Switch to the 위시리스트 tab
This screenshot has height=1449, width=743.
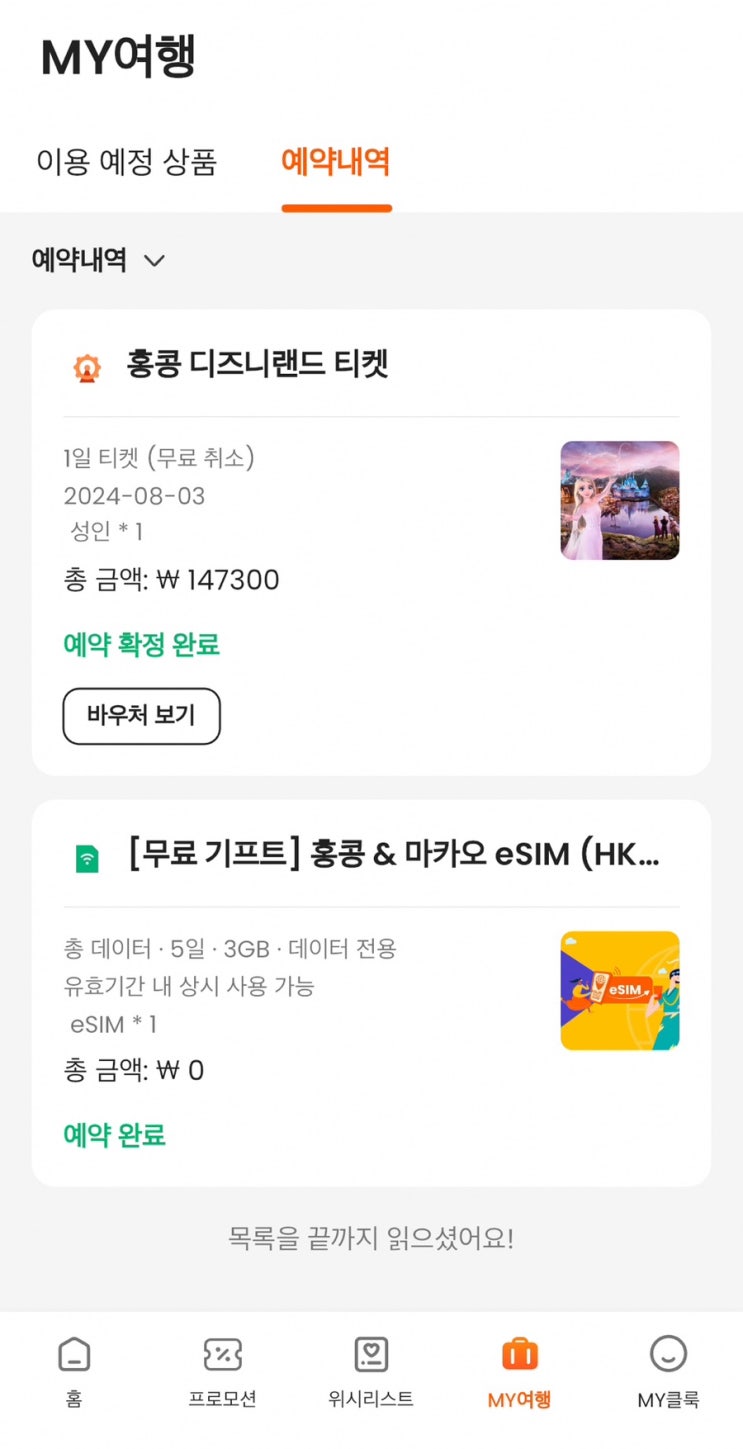(371, 1371)
